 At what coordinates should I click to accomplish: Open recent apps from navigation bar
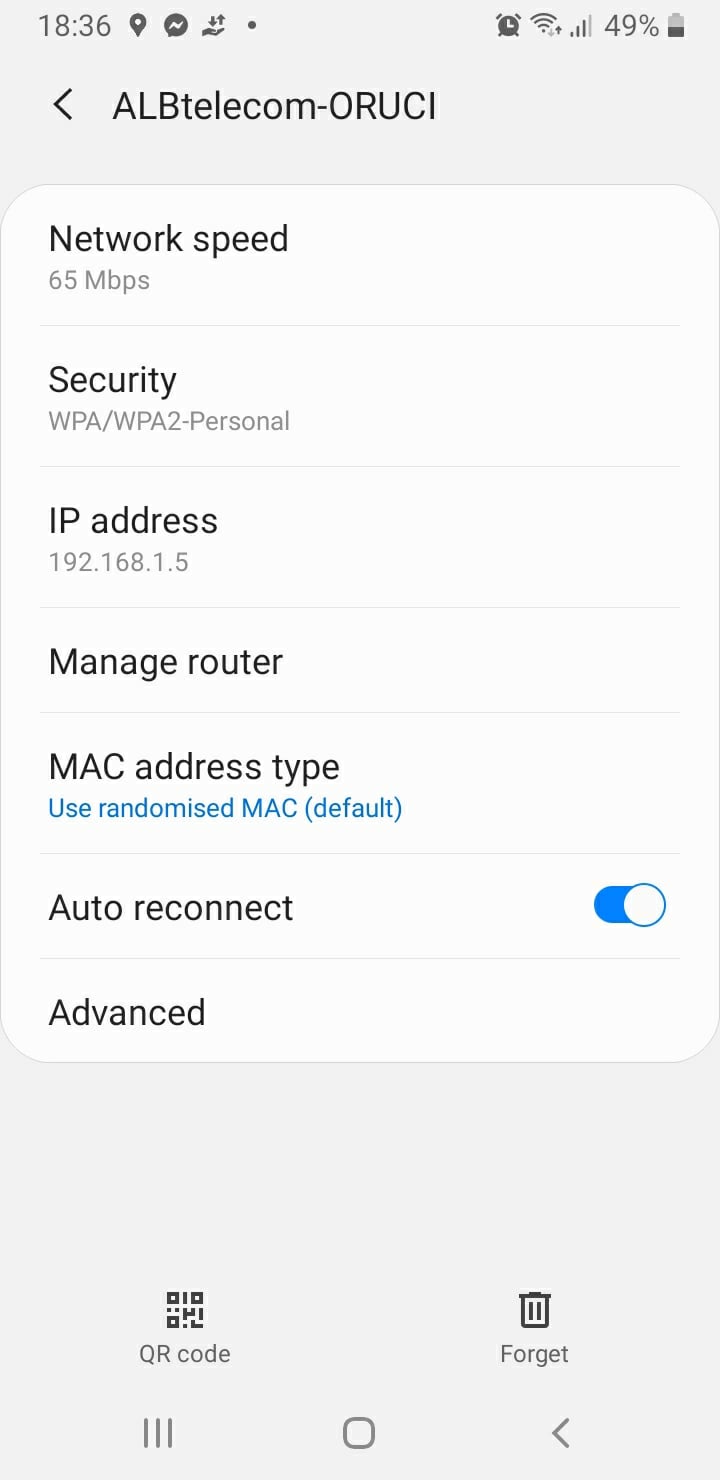point(158,1433)
